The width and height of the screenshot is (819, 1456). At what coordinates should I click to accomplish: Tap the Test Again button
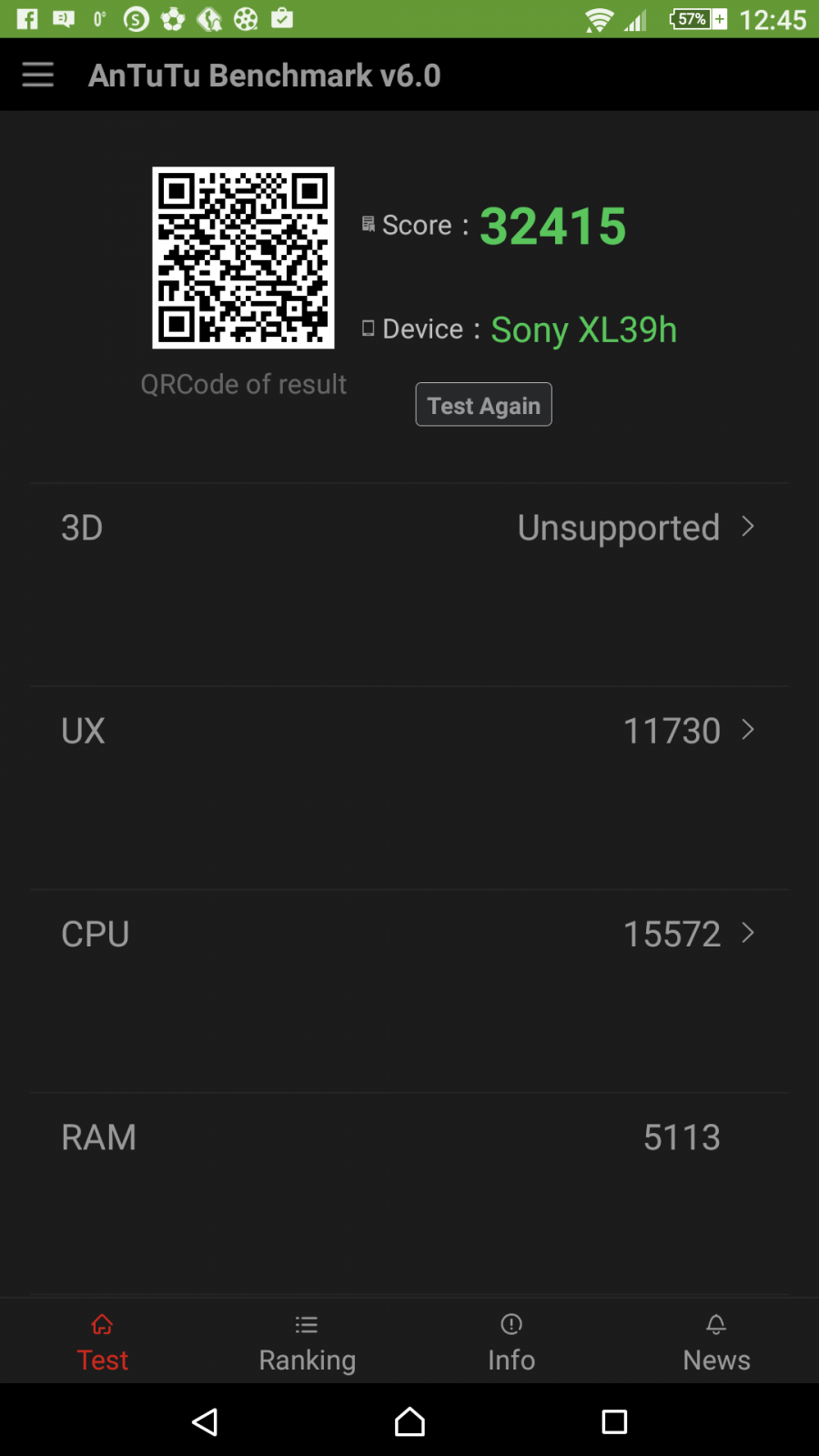click(x=483, y=405)
